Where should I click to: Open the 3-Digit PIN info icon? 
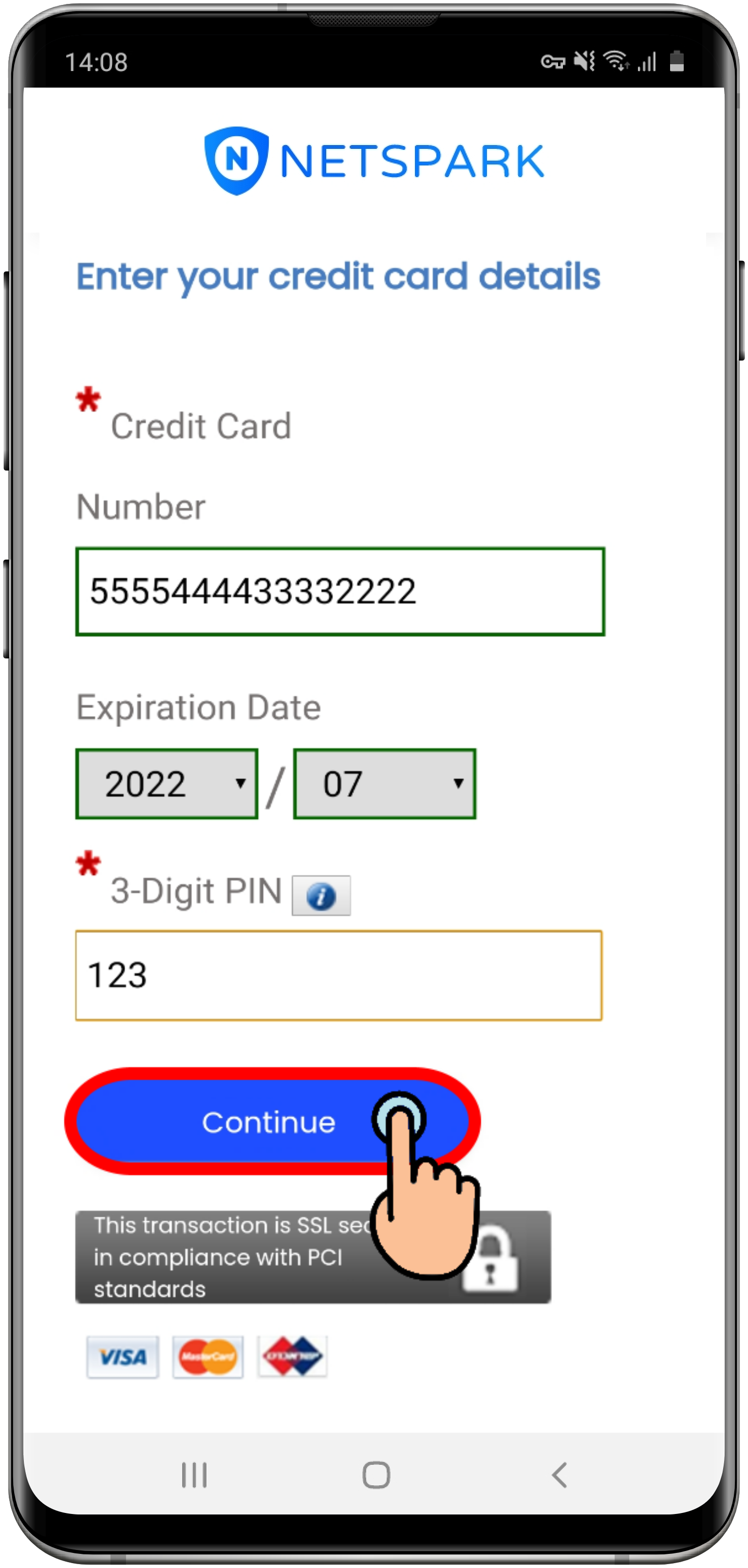pyautogui.click(x=321, y=895)
